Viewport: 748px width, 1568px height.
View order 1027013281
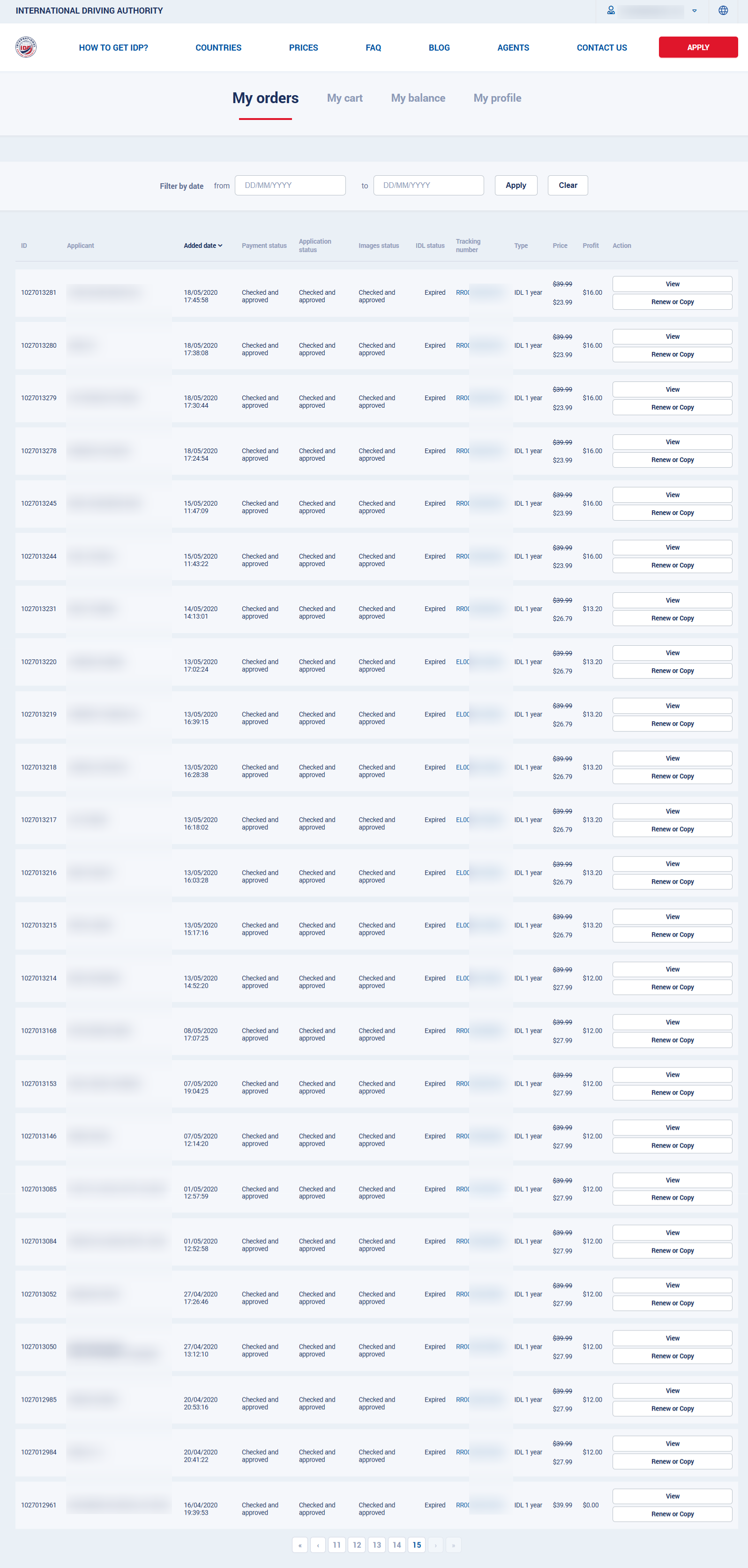(671, 284)
